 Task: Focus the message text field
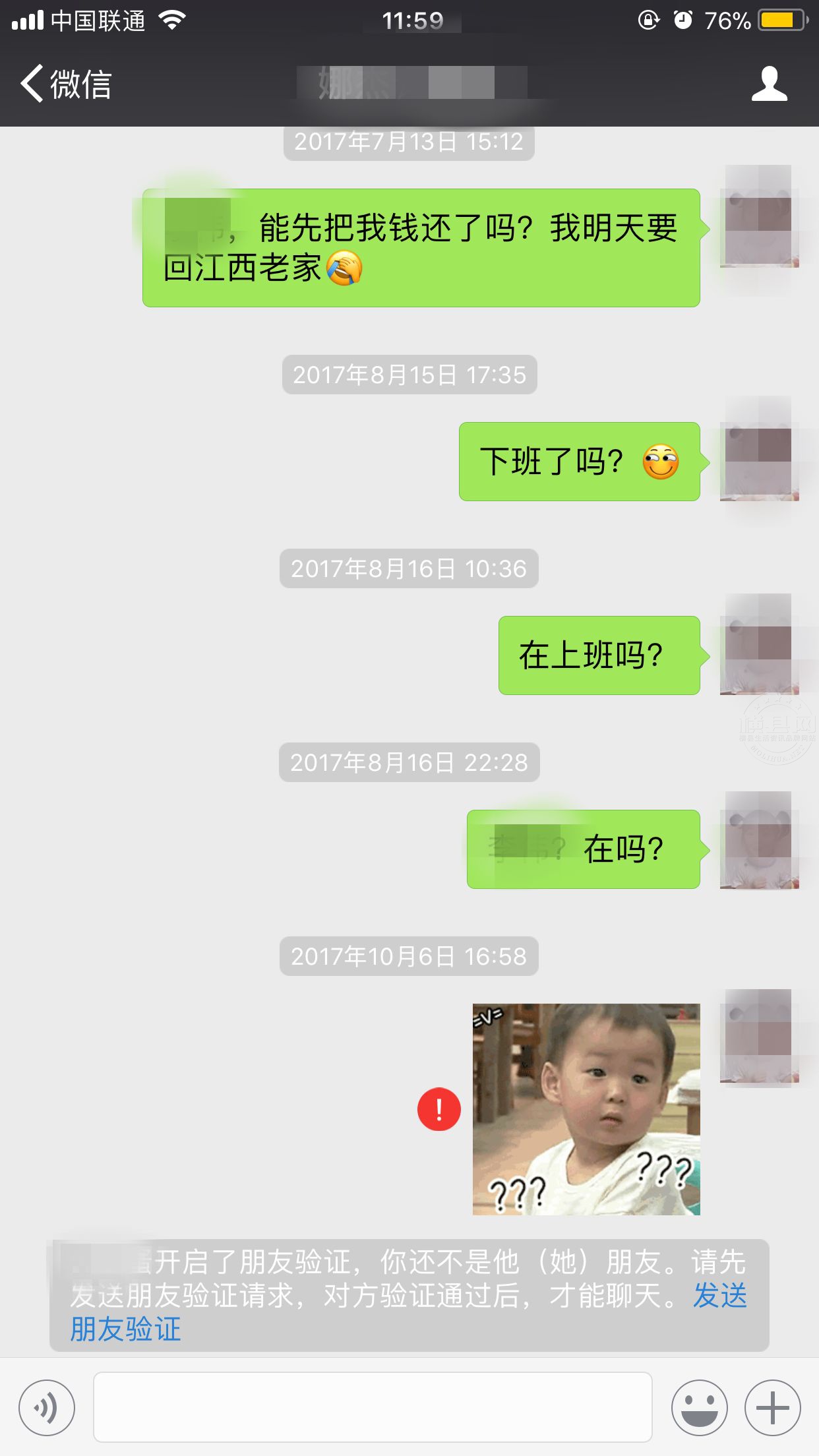(373, 1408)
